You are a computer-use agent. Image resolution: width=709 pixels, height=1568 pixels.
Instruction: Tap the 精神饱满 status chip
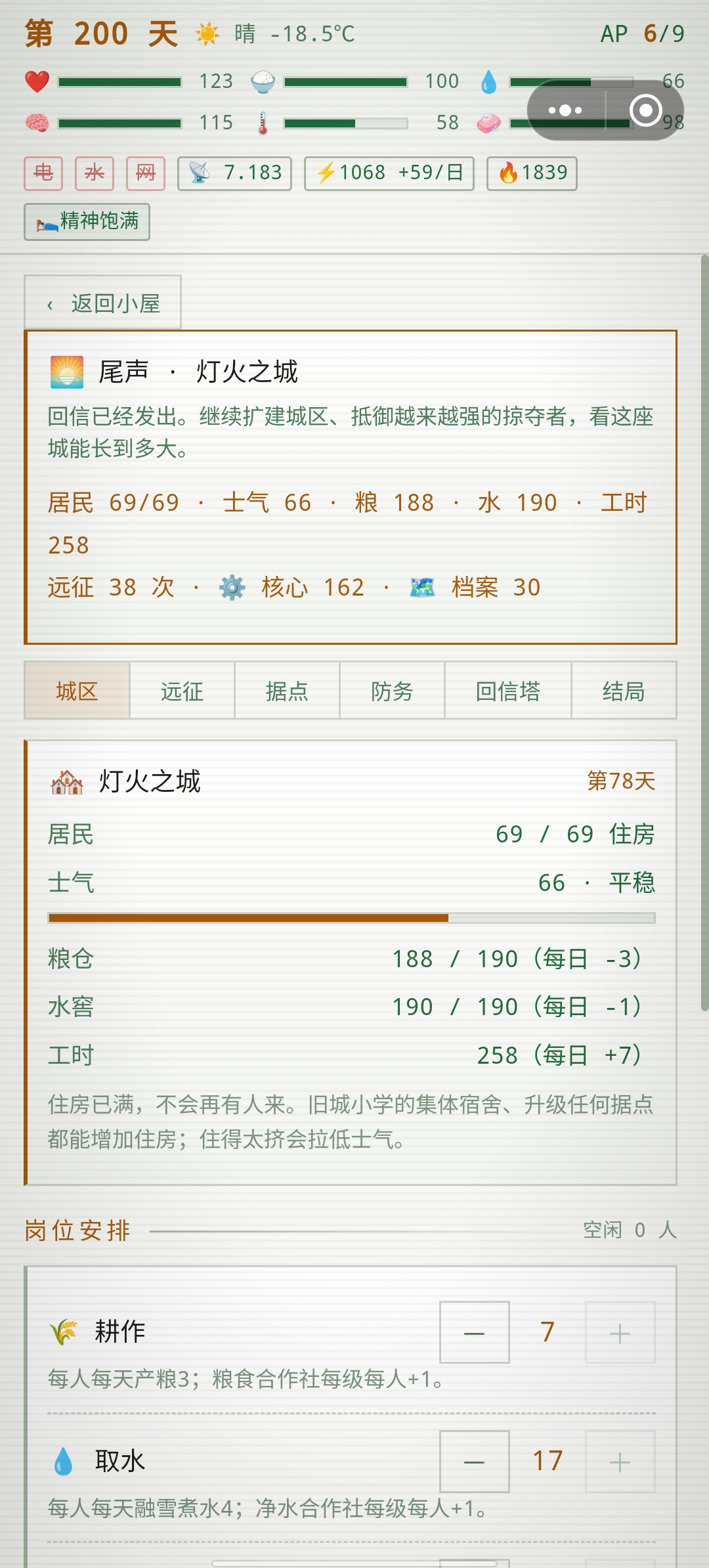tap(87, 222)
